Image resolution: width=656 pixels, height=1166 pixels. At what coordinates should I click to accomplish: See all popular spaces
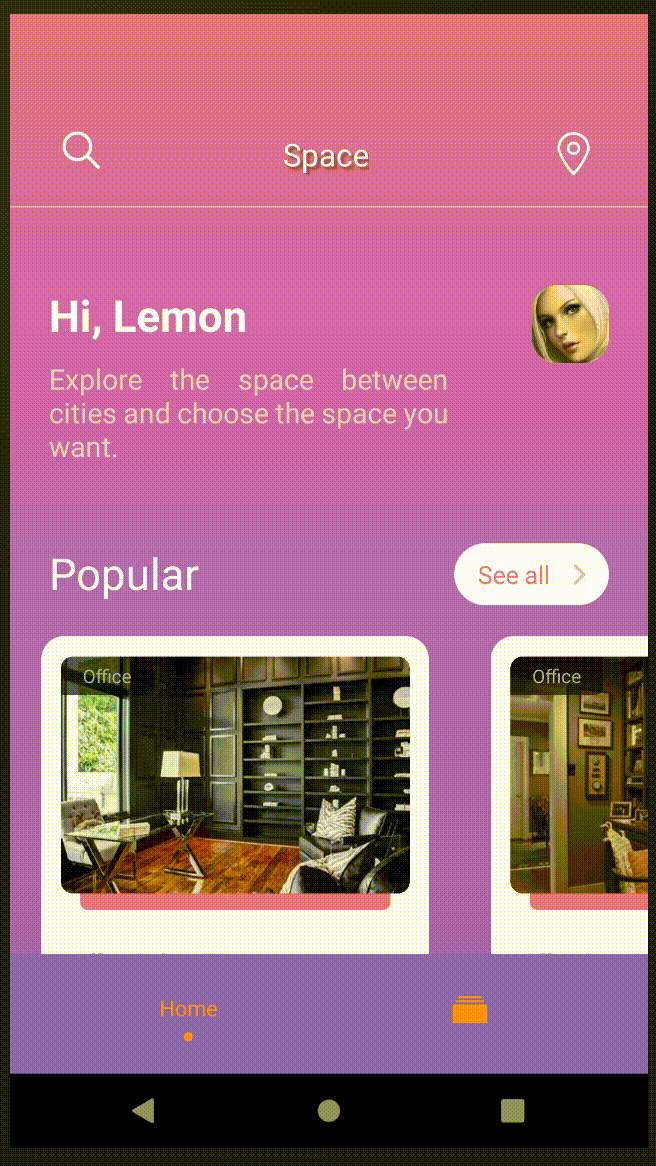click(531, 574)
